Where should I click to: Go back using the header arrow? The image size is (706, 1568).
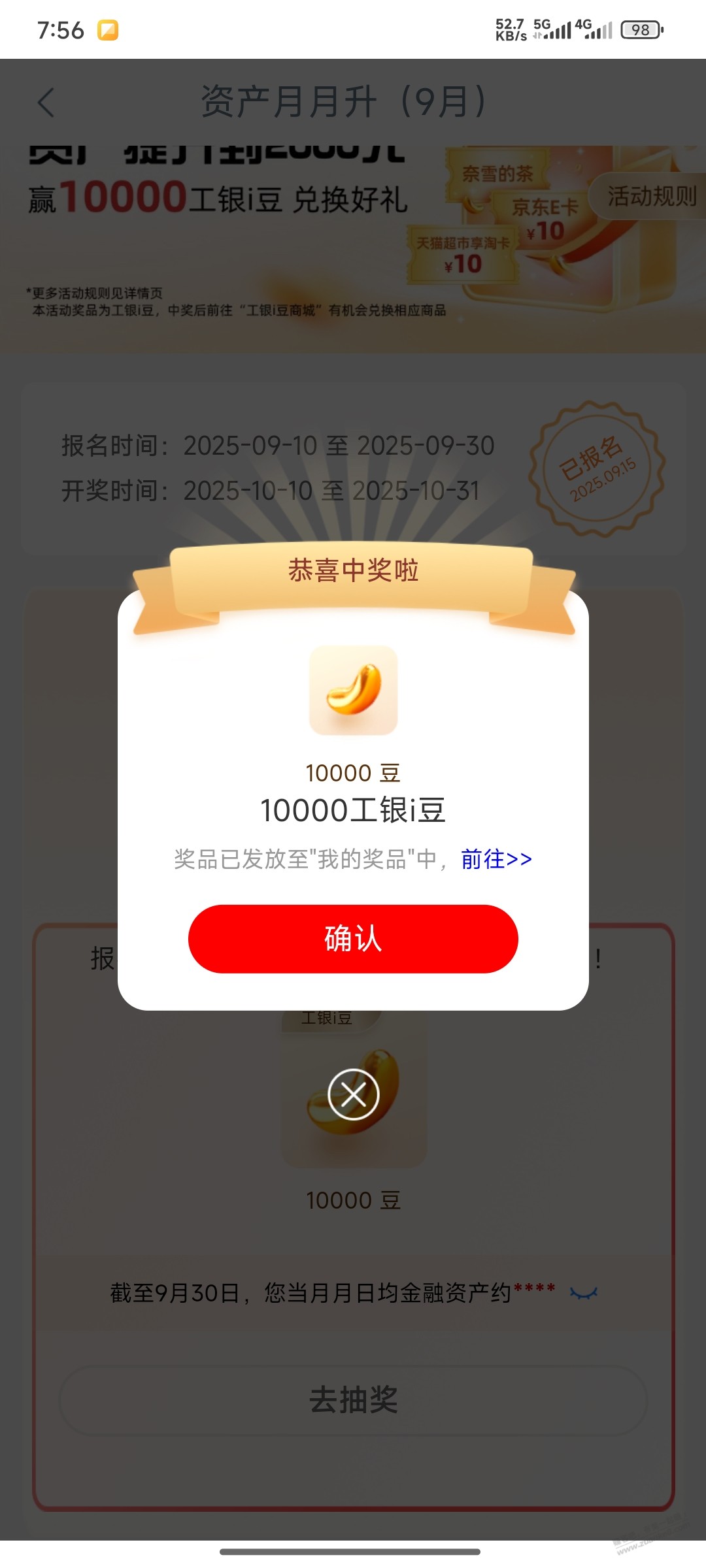click(x=46, y=103)
